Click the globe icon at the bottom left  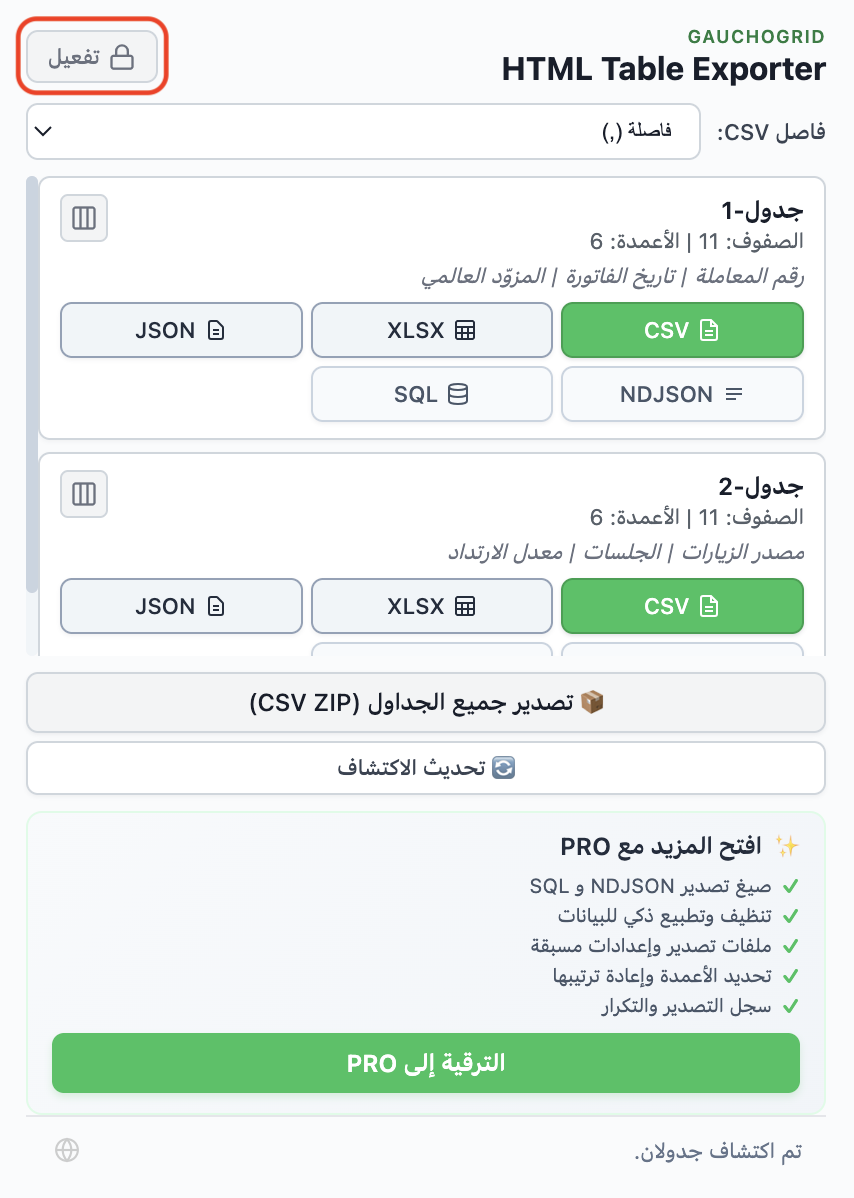[x=67, y=1151]
